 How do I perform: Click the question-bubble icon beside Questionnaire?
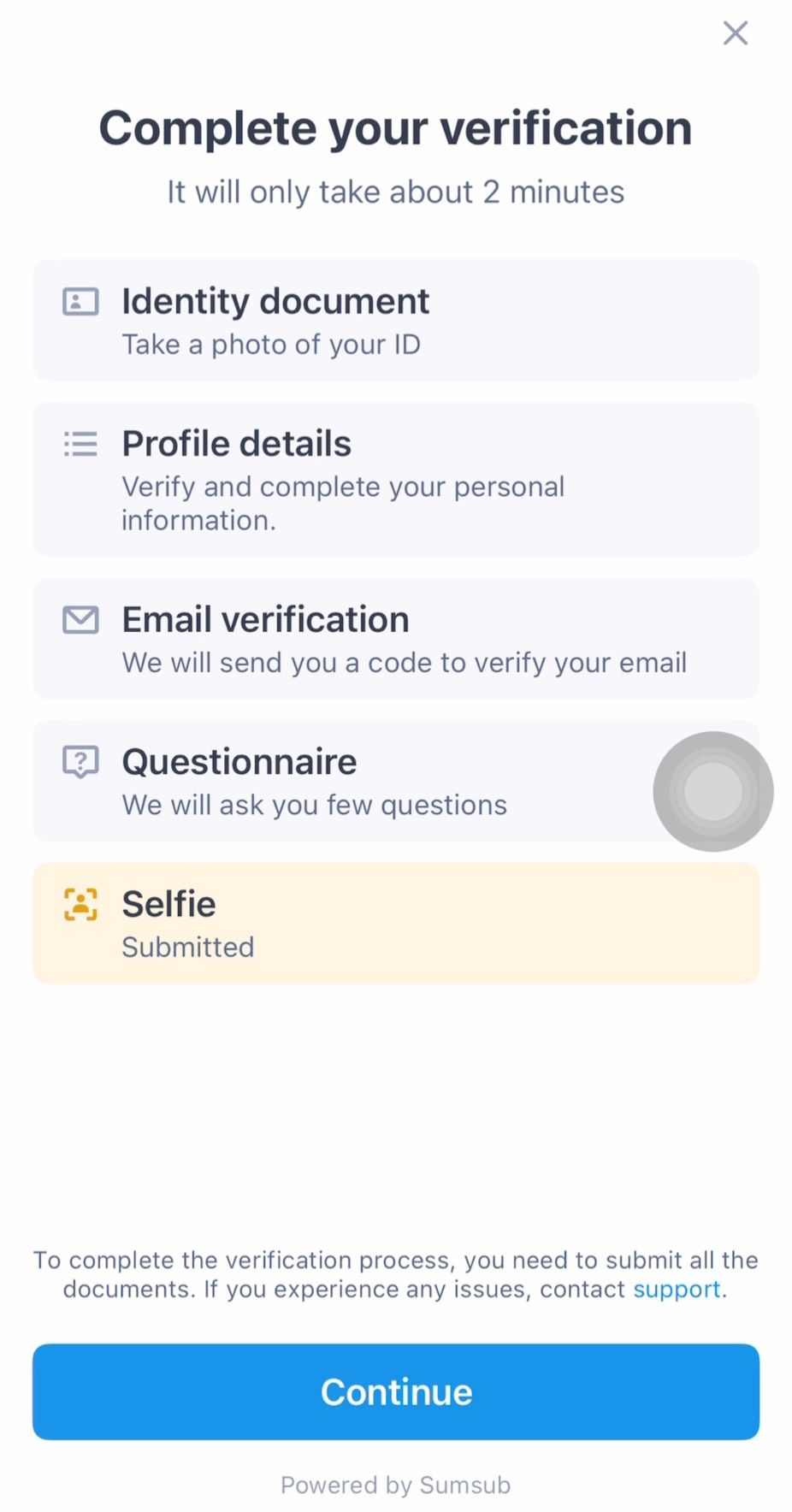click(x=80, y=762)
